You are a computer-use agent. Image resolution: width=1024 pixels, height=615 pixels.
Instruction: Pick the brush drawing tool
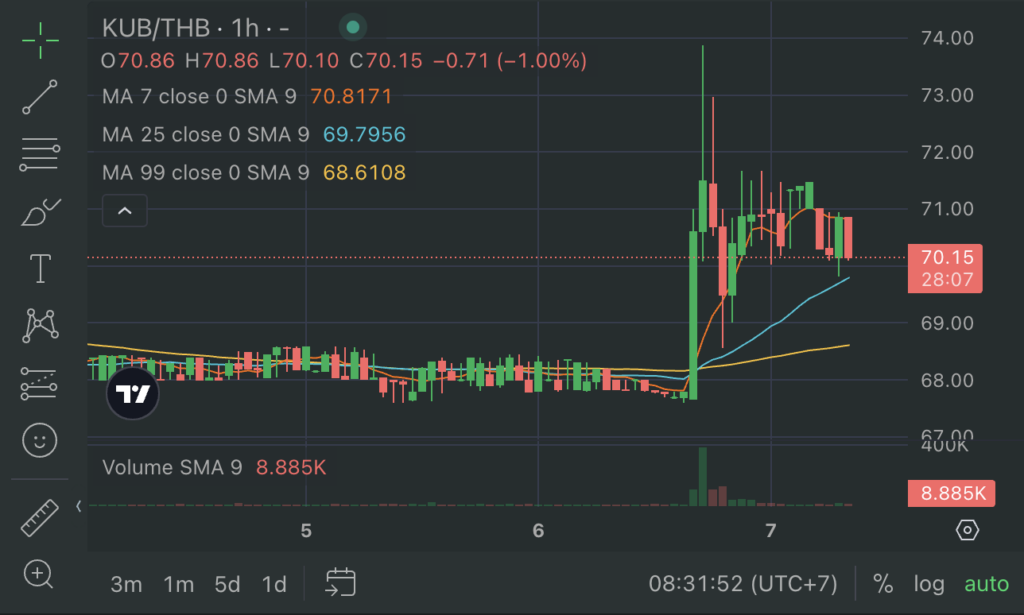tap(40, 212)
